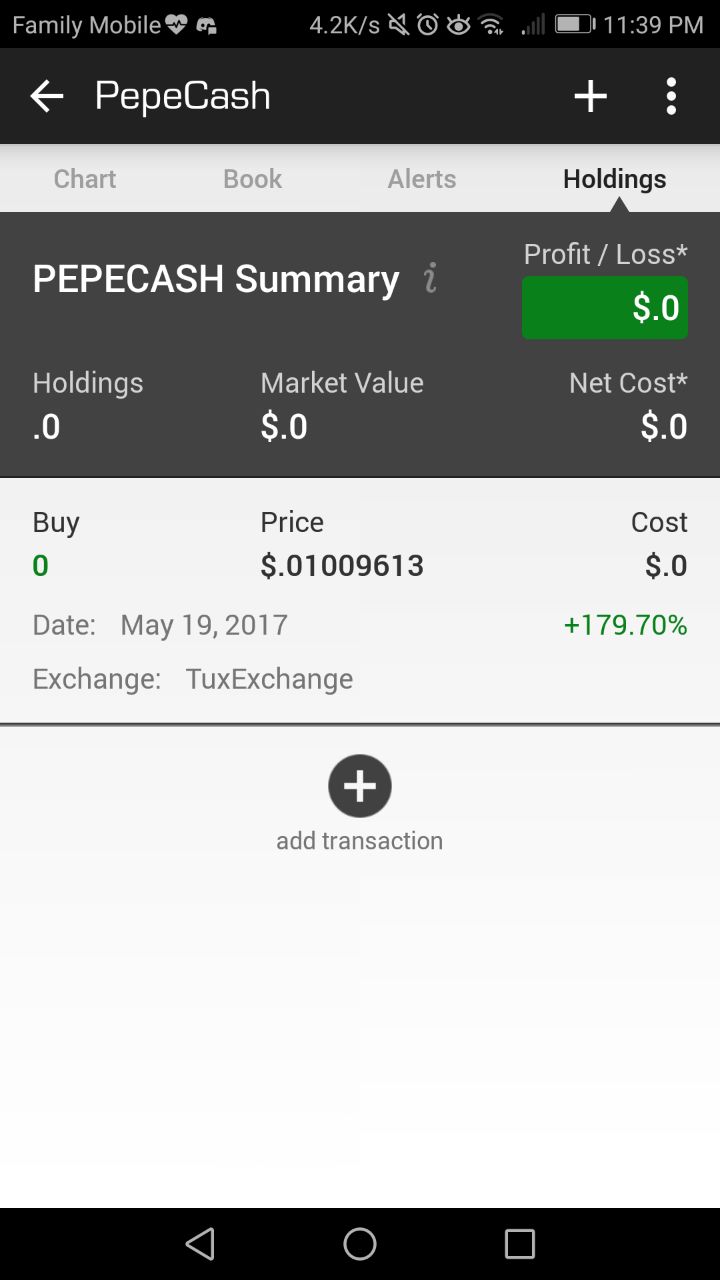Switch to the Alerts tab
Image resolution: width=720 pixels, height=1280 pixels.
[x=422, y=179]
